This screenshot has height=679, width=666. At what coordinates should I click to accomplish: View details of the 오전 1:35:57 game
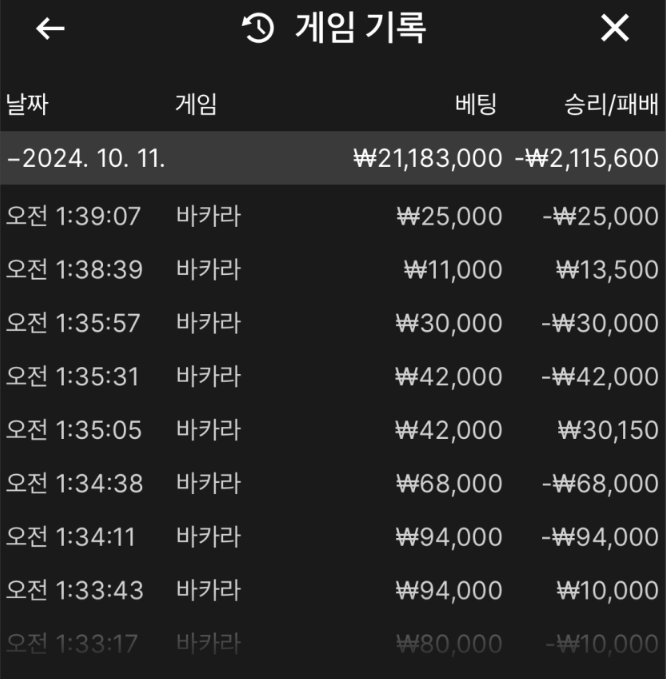(333, 323)
